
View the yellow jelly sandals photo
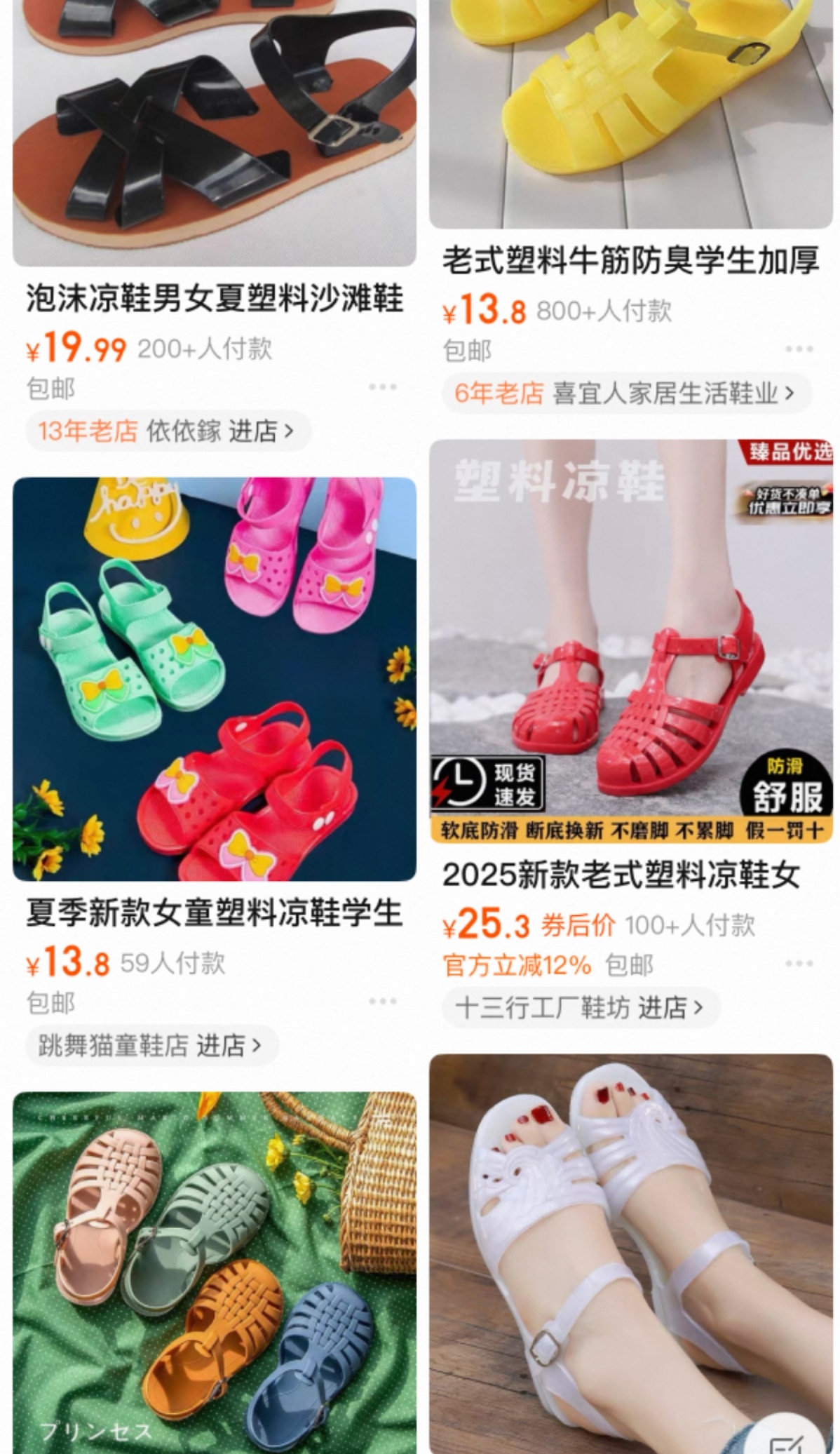coord(631,112)
